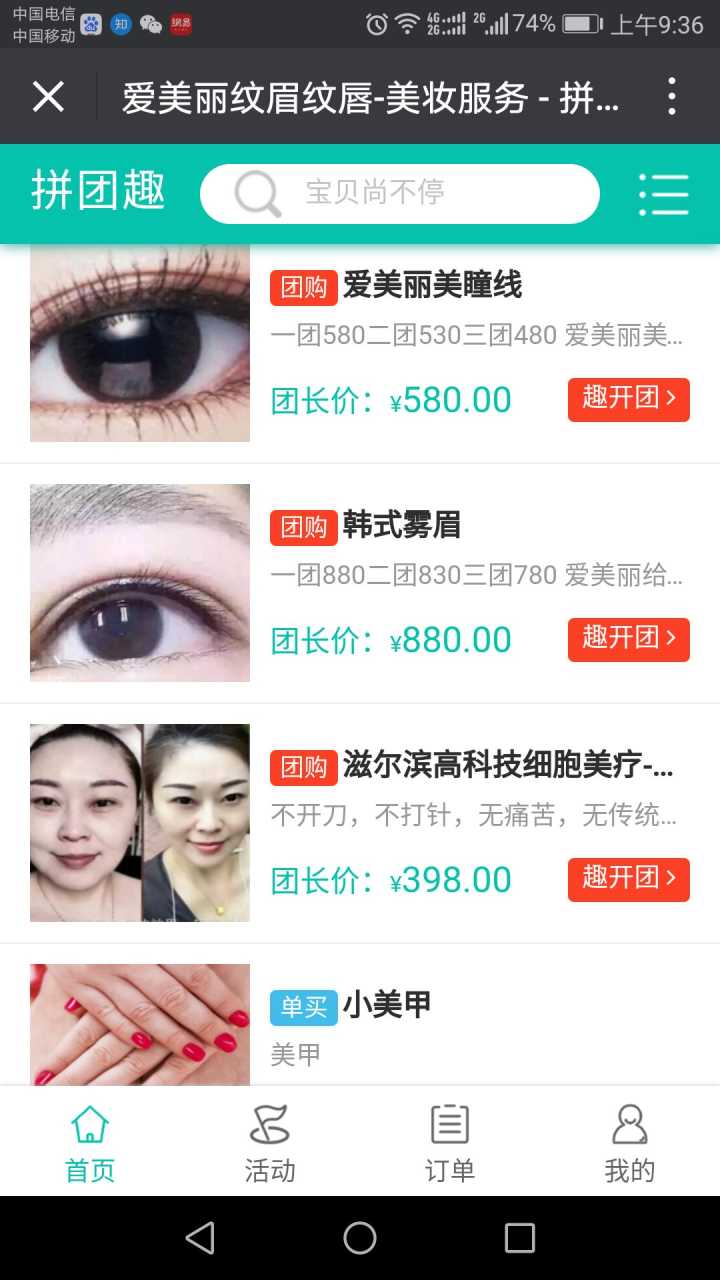Open the 爱美丽美瞳线 product image
The width and height of the screenshot is (720, 1280).
point(140,343)
